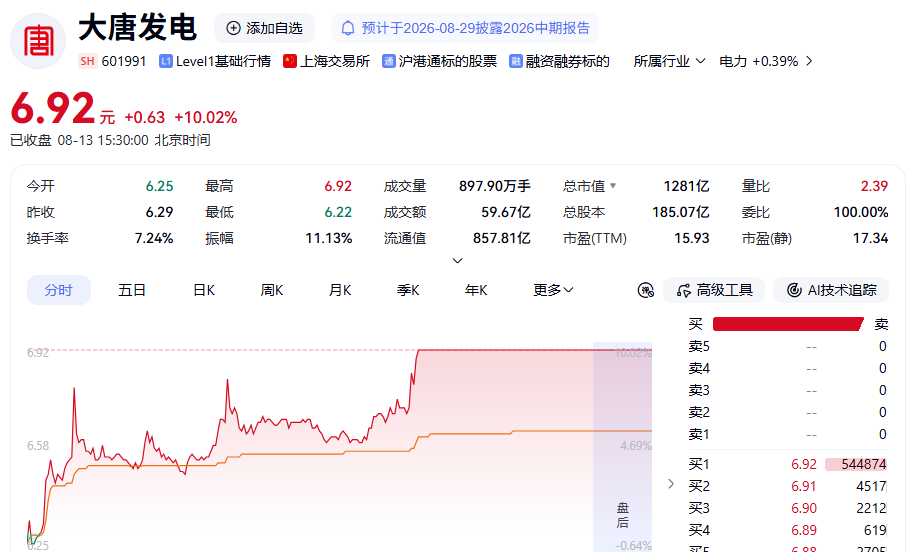Switch to the 季K chart tab
Image resolution: width=914 pixels, height=552 pixels.
click(408, 290)
